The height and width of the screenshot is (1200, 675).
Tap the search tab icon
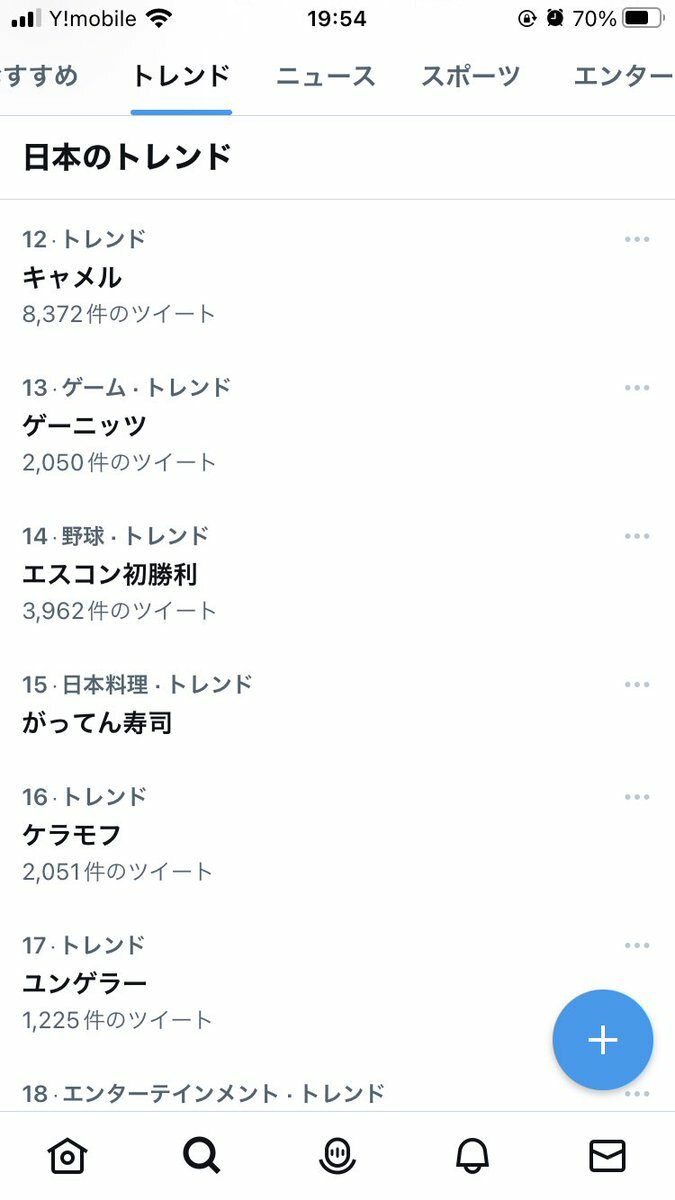coord(202,1156)
